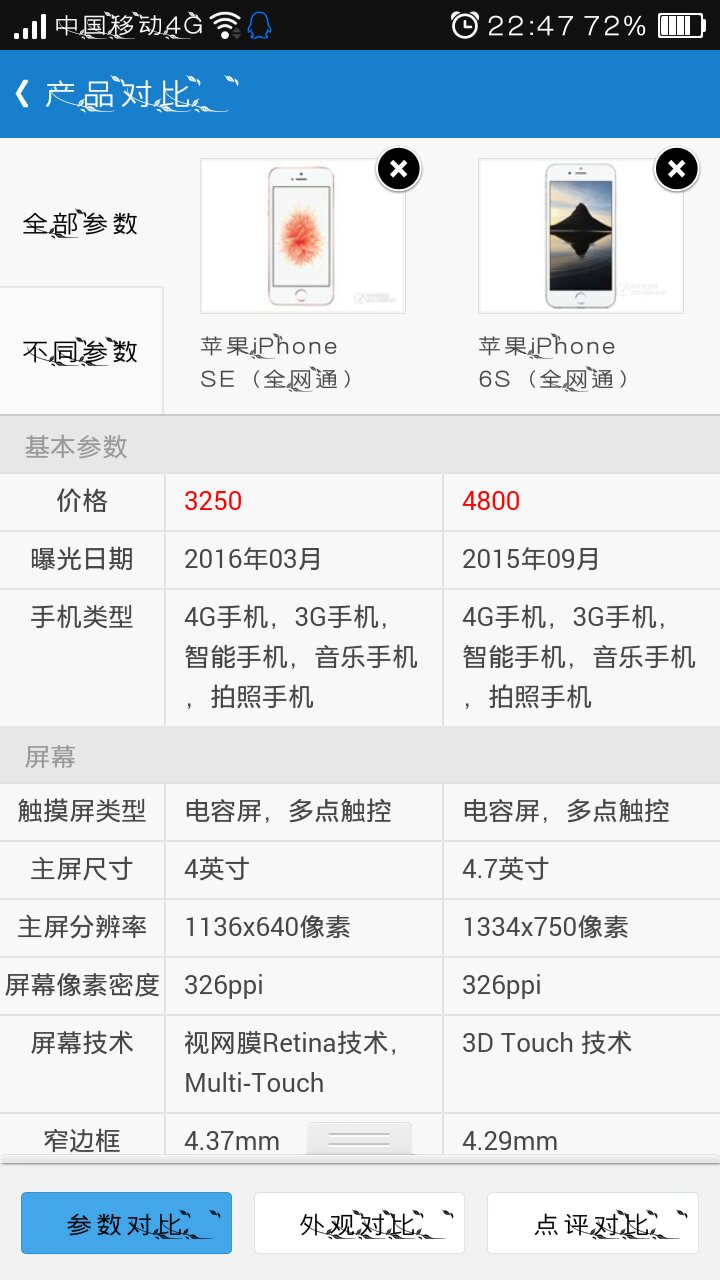The image size is (720, 1280).
Task: Tap the bottom panel drag handle
Action: 359,1138
